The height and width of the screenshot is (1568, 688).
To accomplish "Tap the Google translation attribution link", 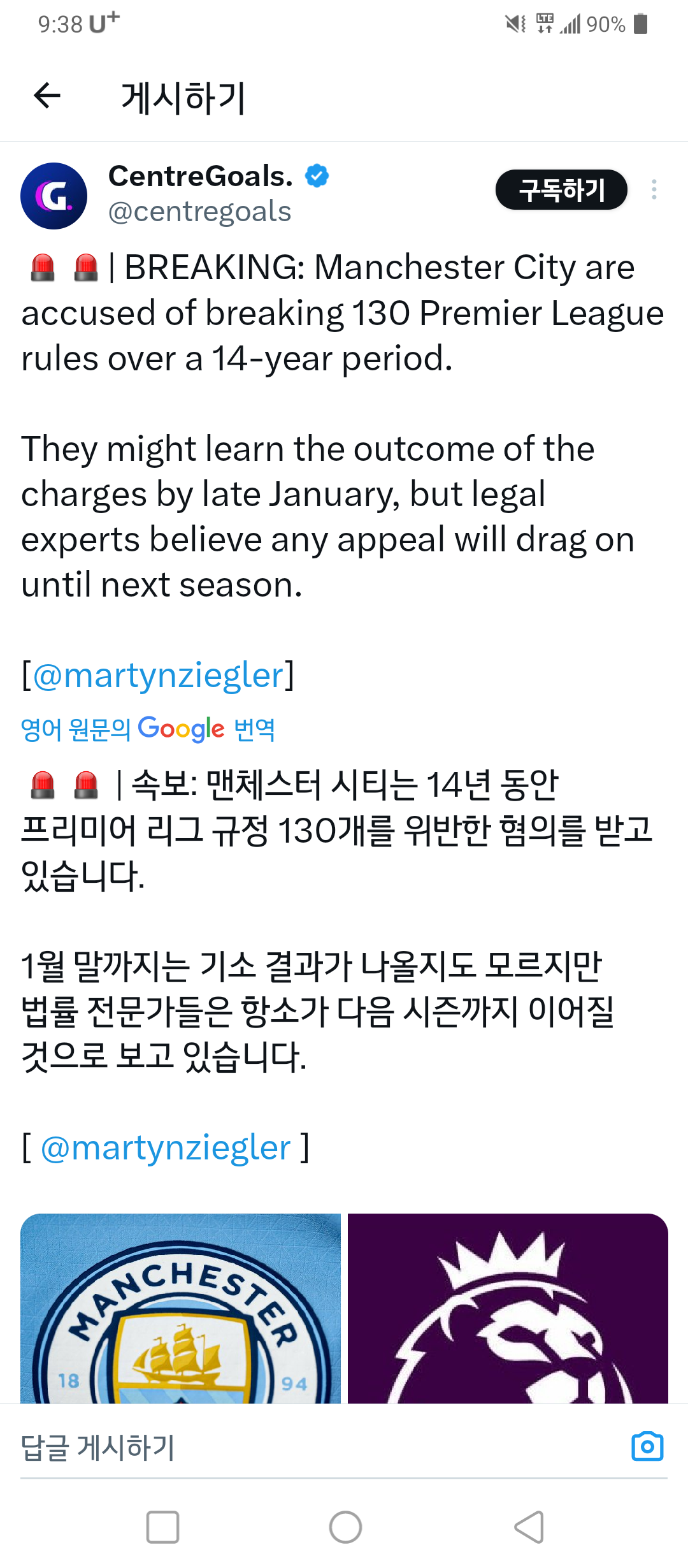I will (148, 729).
